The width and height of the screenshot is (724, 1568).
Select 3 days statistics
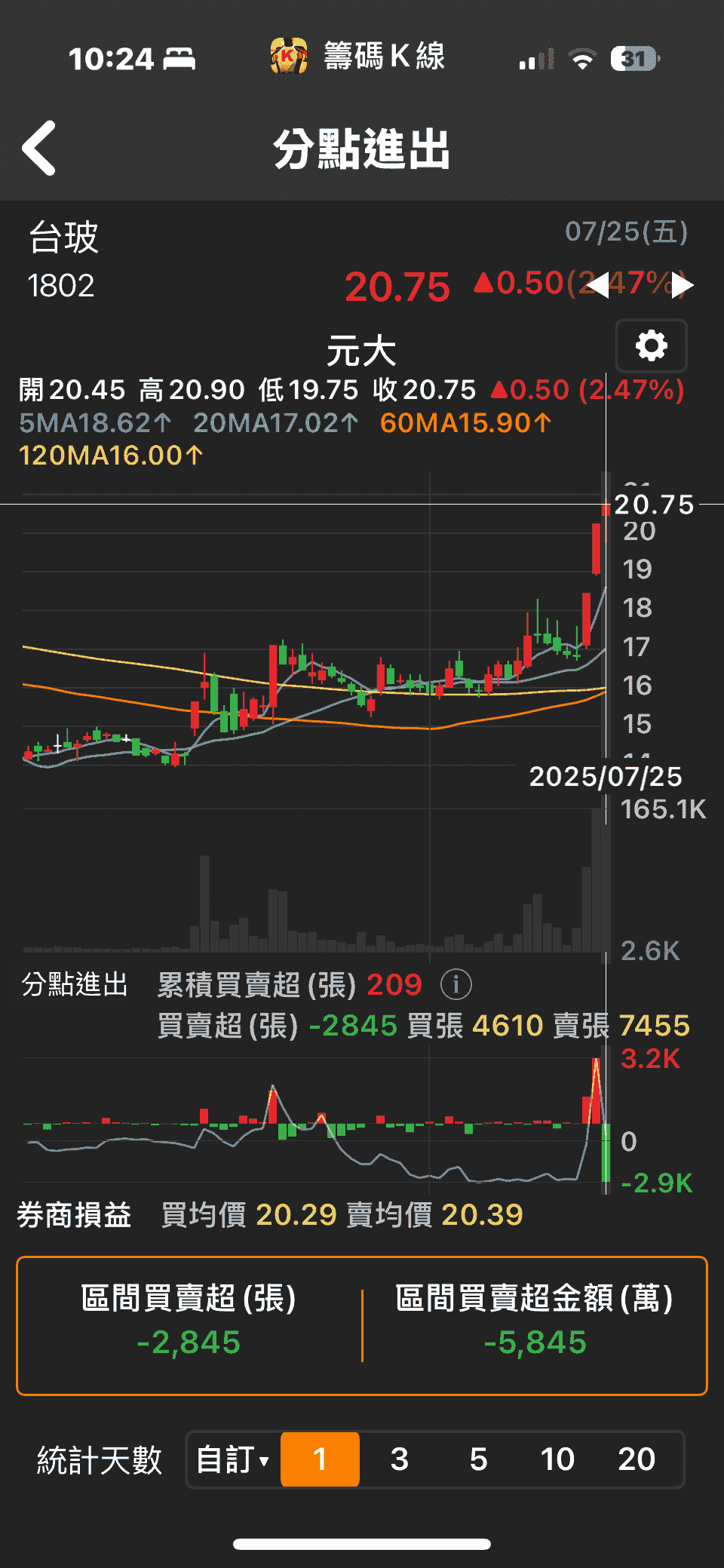399,1459
